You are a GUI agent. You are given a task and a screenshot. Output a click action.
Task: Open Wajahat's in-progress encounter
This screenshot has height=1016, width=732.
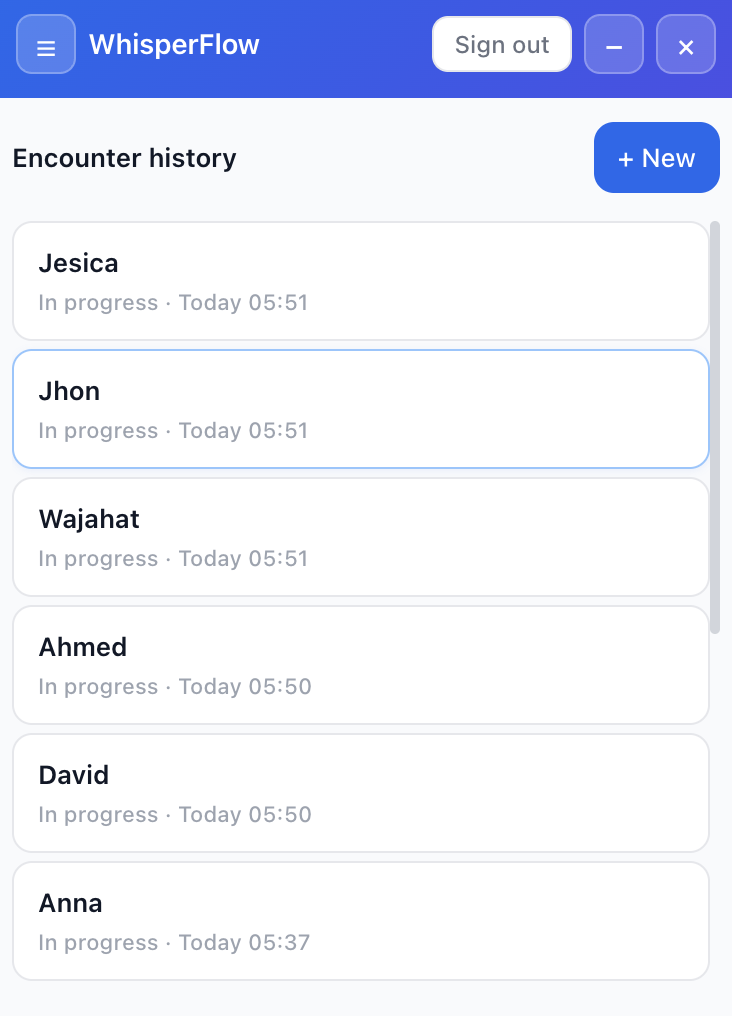[x=360, y=537]
